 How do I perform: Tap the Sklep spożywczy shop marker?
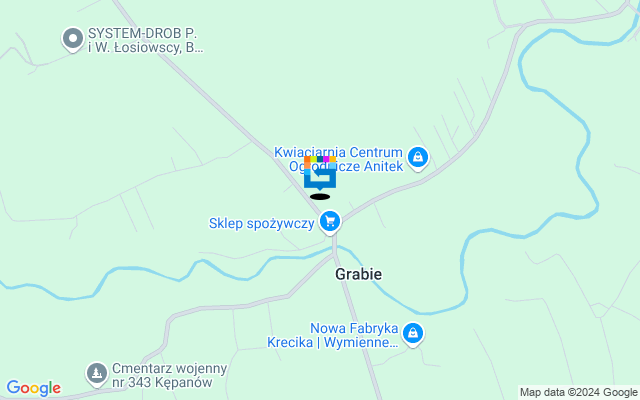(x=330, y=222)
